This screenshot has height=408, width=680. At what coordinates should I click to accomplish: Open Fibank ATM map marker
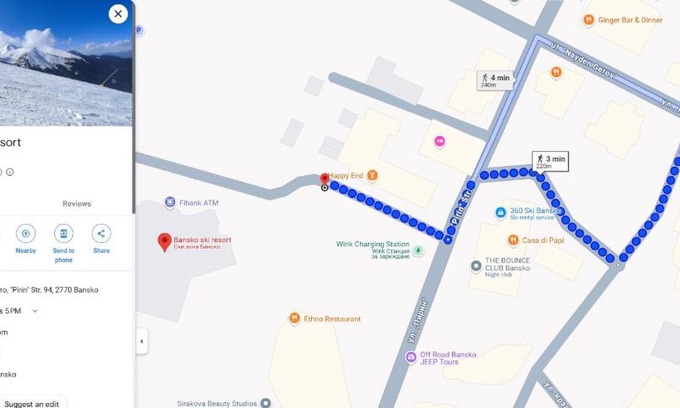coord(170,203)
